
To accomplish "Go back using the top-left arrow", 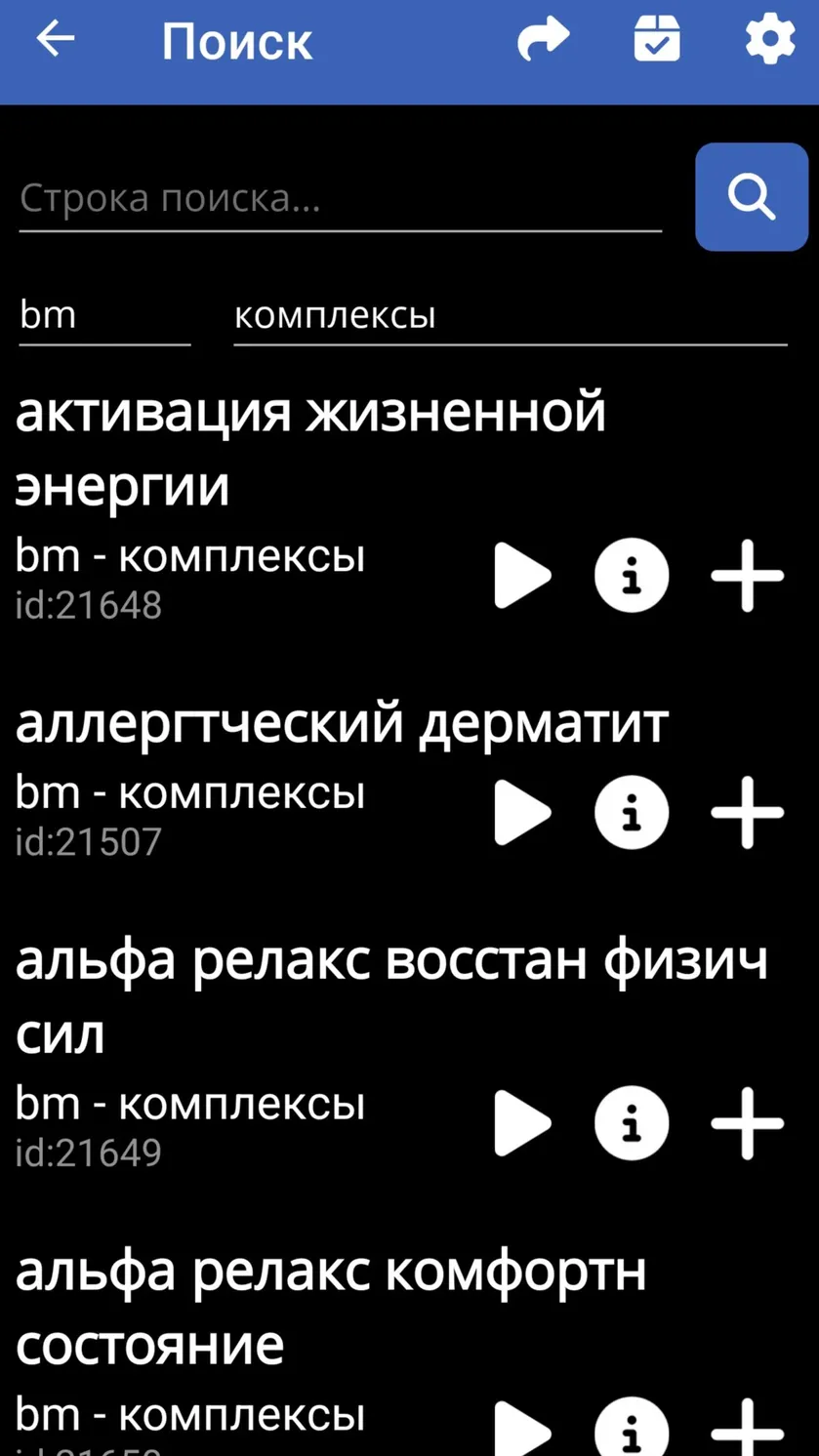I will click(56, 39).
